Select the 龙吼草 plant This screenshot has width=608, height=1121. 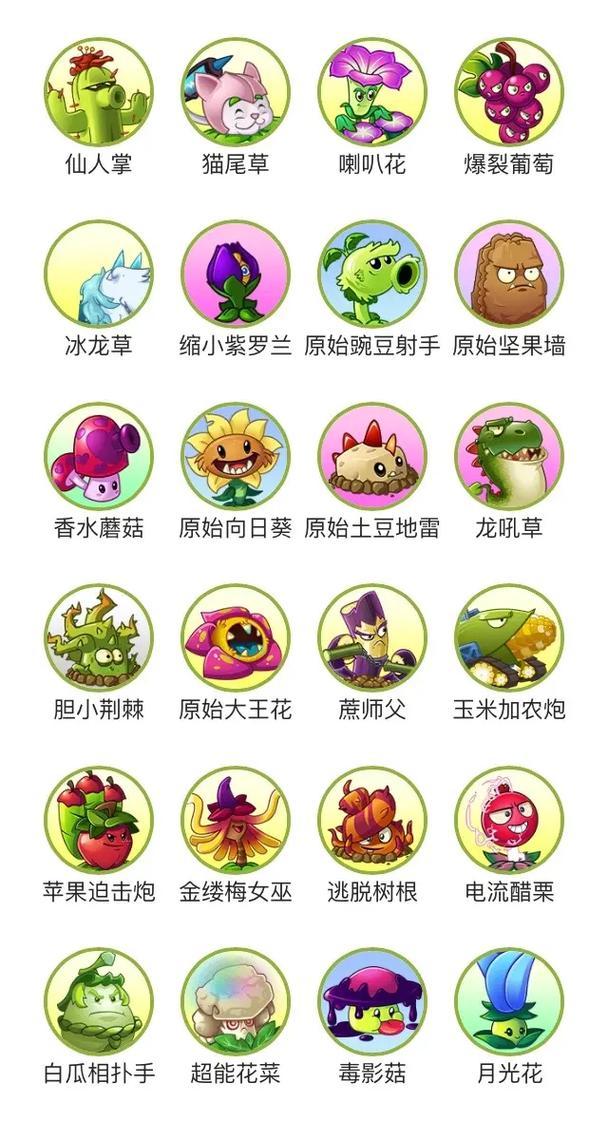click(x=509, y=457)
